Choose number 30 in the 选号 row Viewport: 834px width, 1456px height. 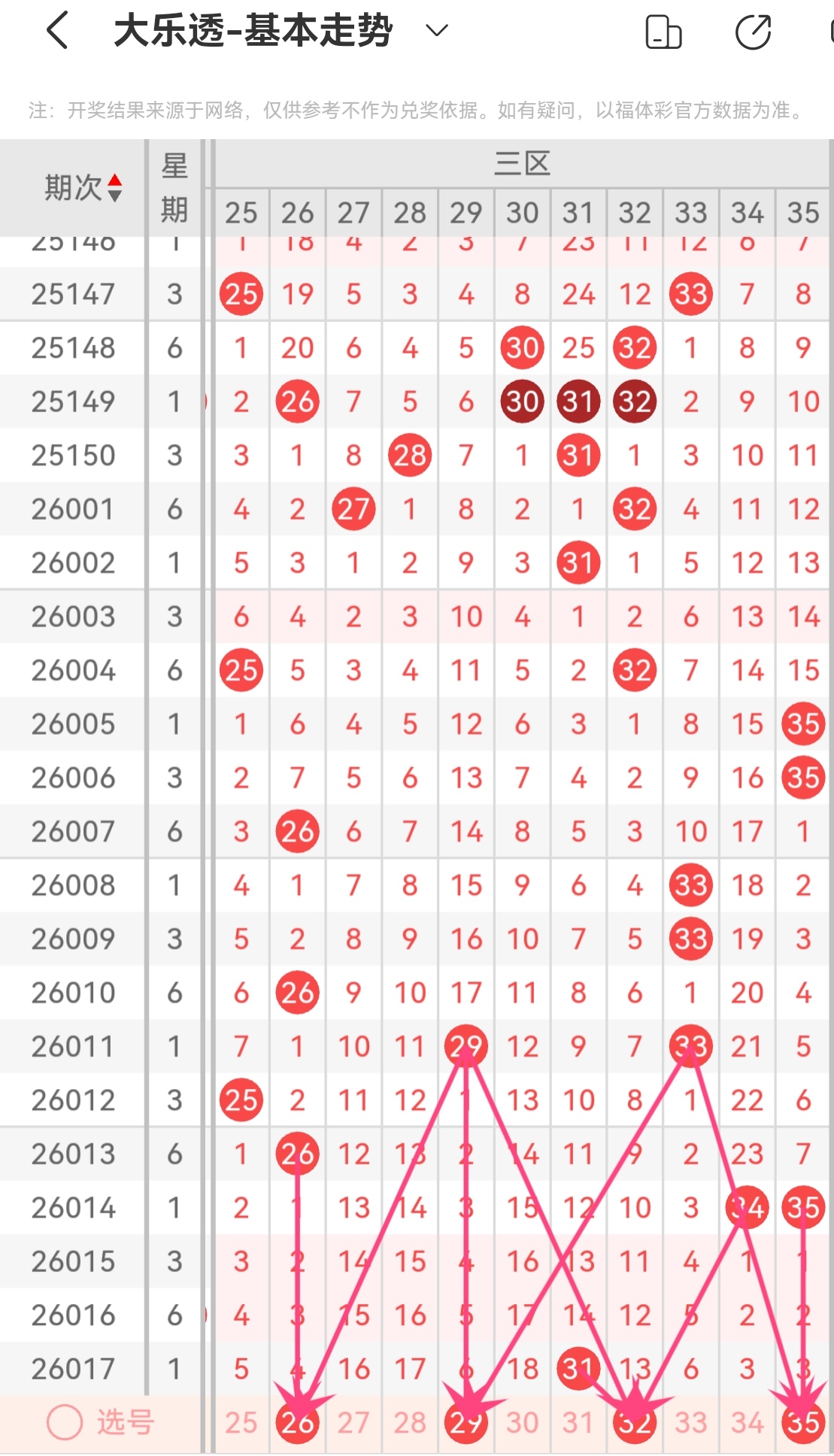522,1422
